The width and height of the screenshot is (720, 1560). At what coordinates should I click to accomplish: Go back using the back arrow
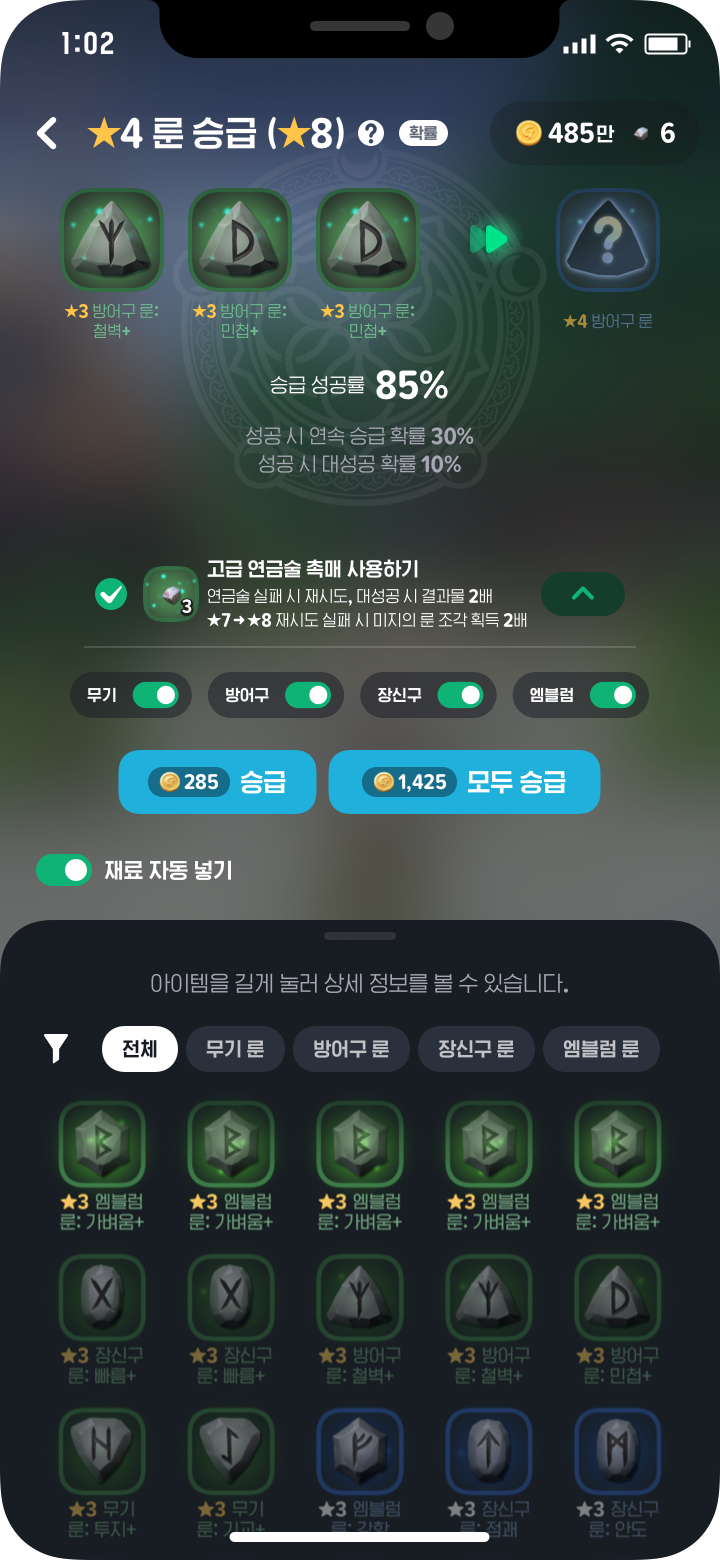click(x=47, y=133)
